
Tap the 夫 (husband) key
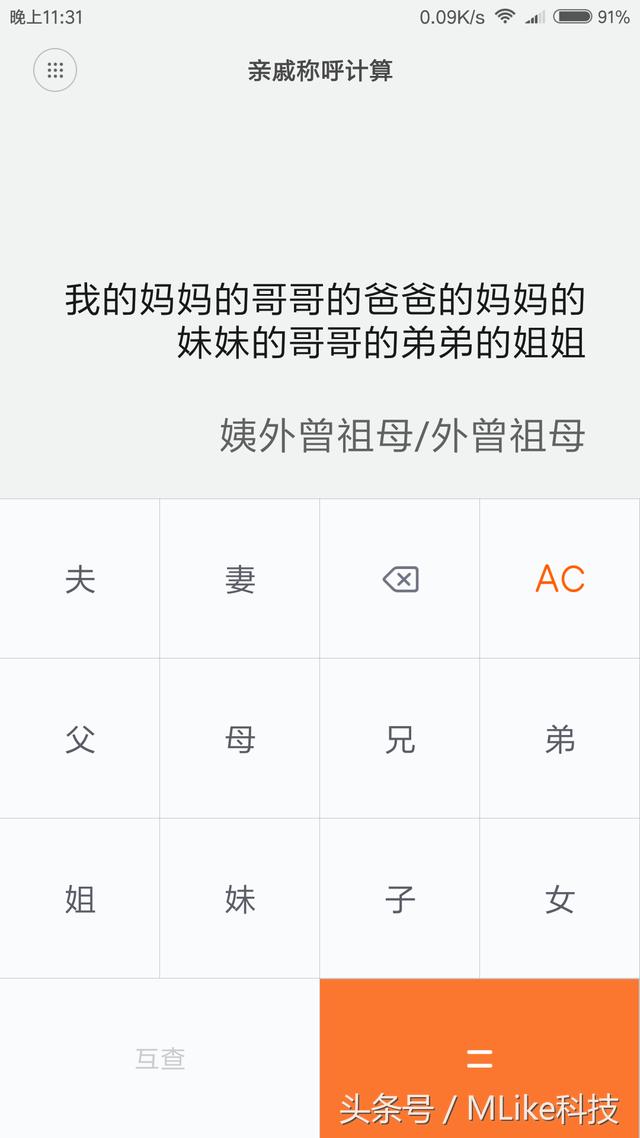coord(80,579)
